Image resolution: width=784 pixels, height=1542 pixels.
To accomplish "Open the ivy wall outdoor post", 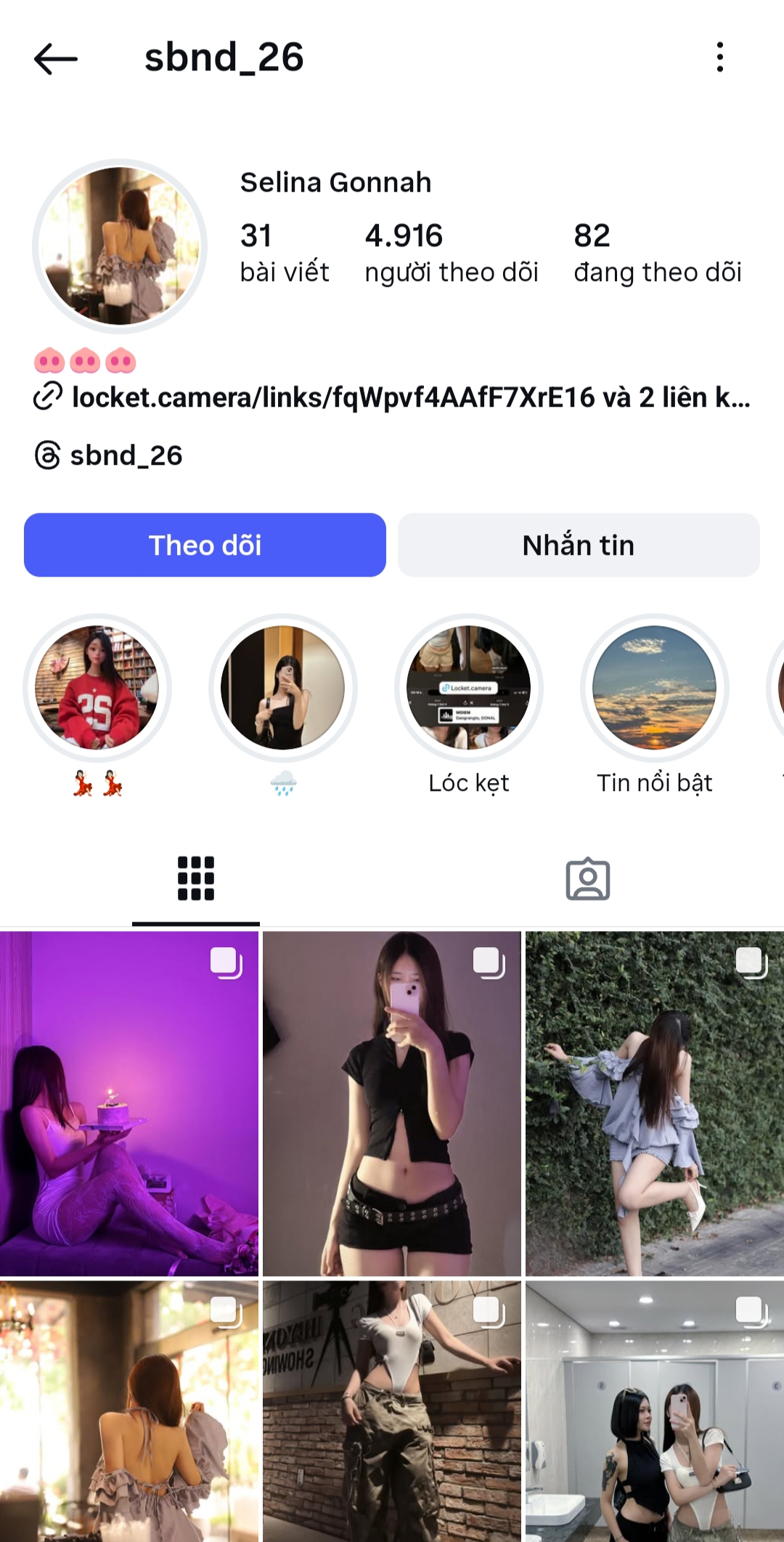I will pos(655,1104).
